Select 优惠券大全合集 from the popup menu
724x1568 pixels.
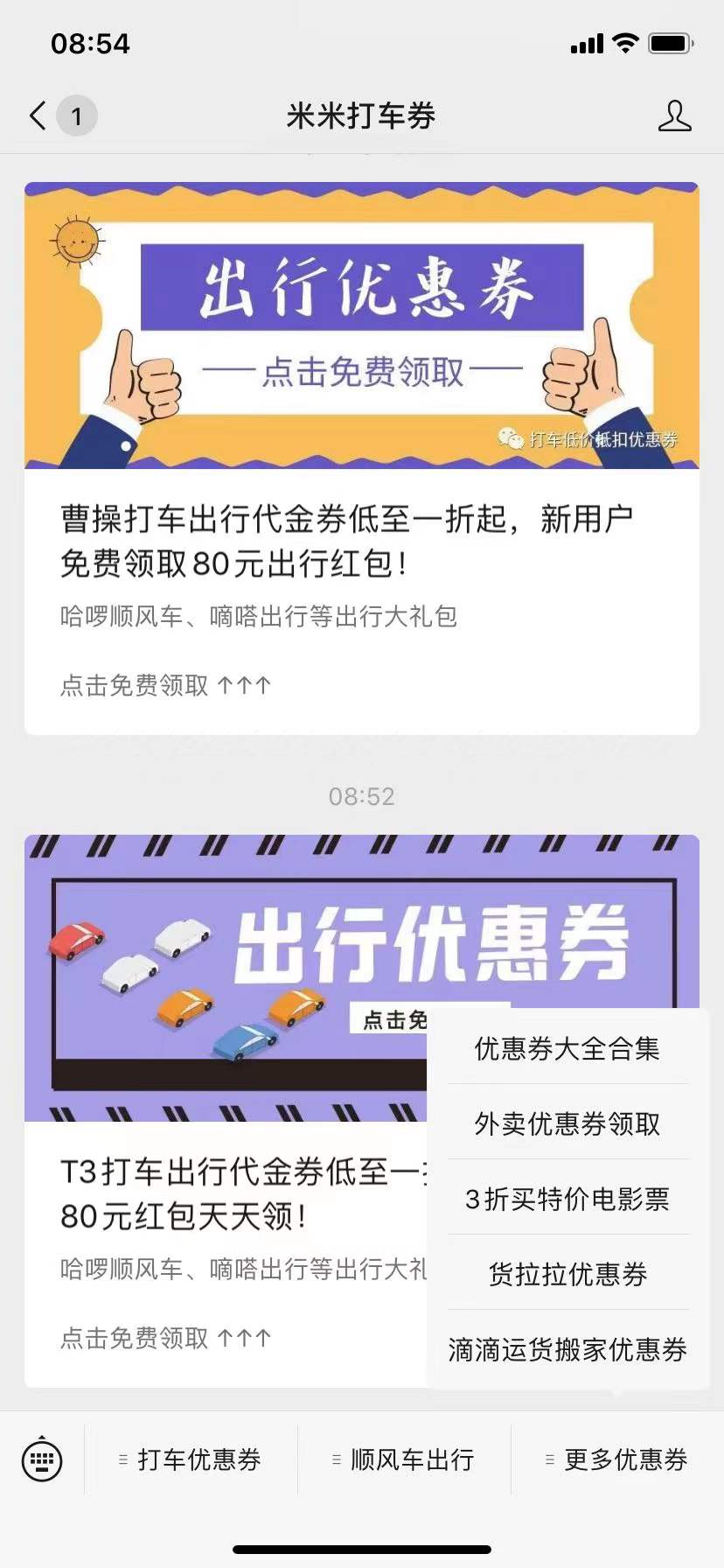click(x=567, y=1048)
